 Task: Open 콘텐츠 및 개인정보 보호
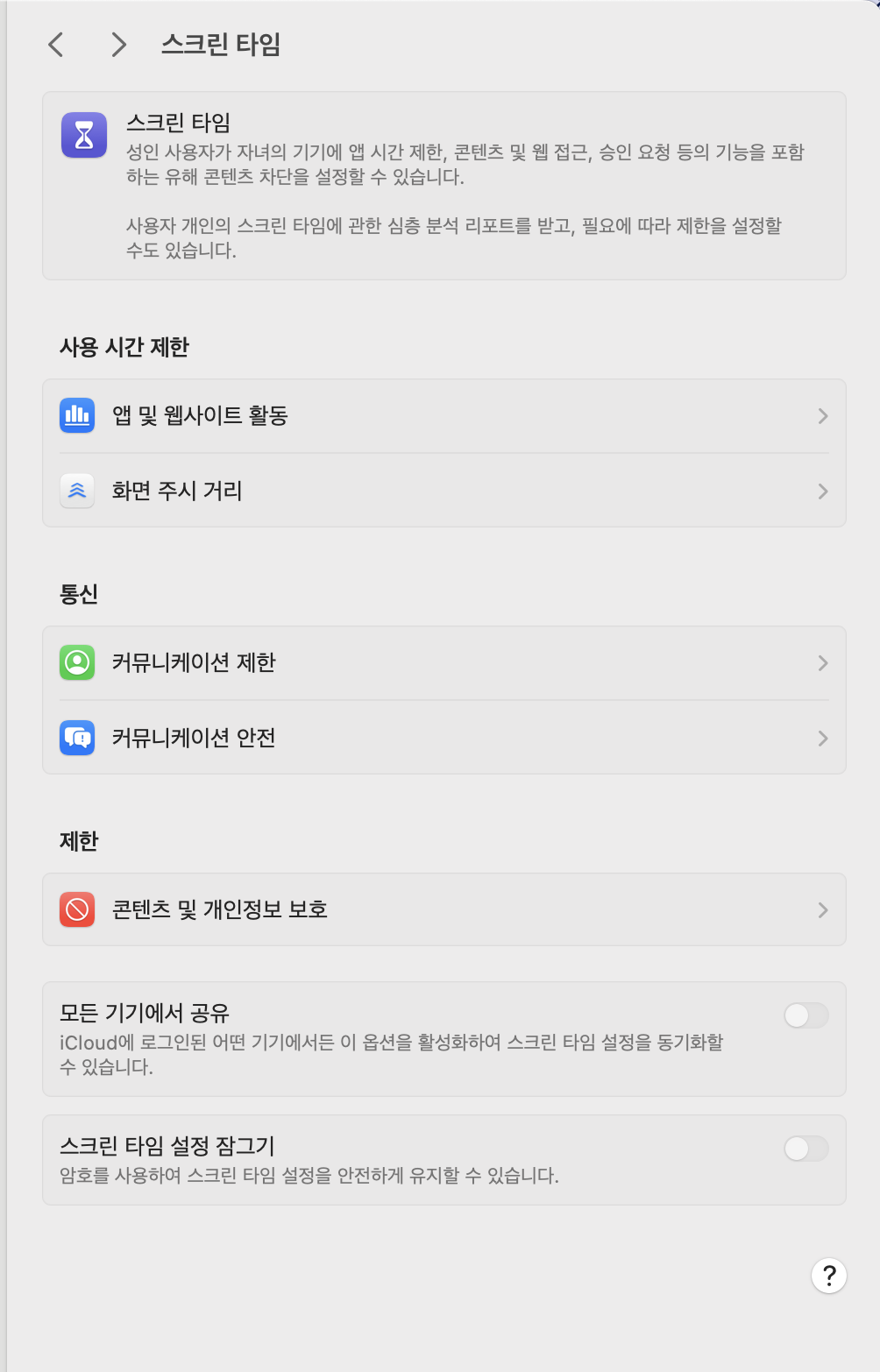click(x=444, y=910)
